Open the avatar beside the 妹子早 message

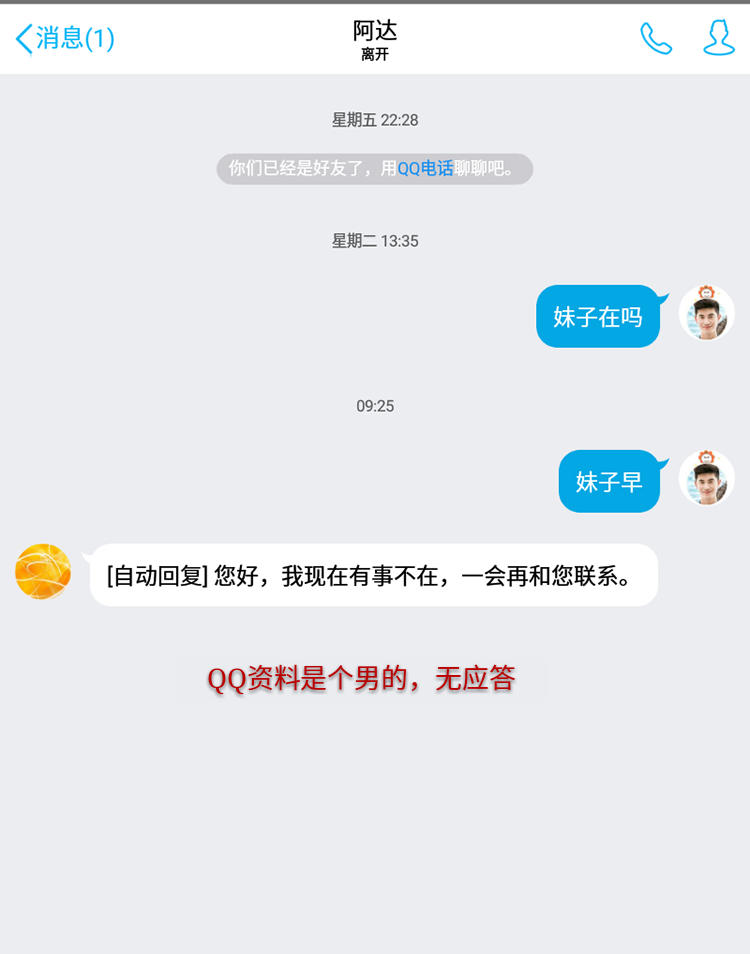pos(706,479)
